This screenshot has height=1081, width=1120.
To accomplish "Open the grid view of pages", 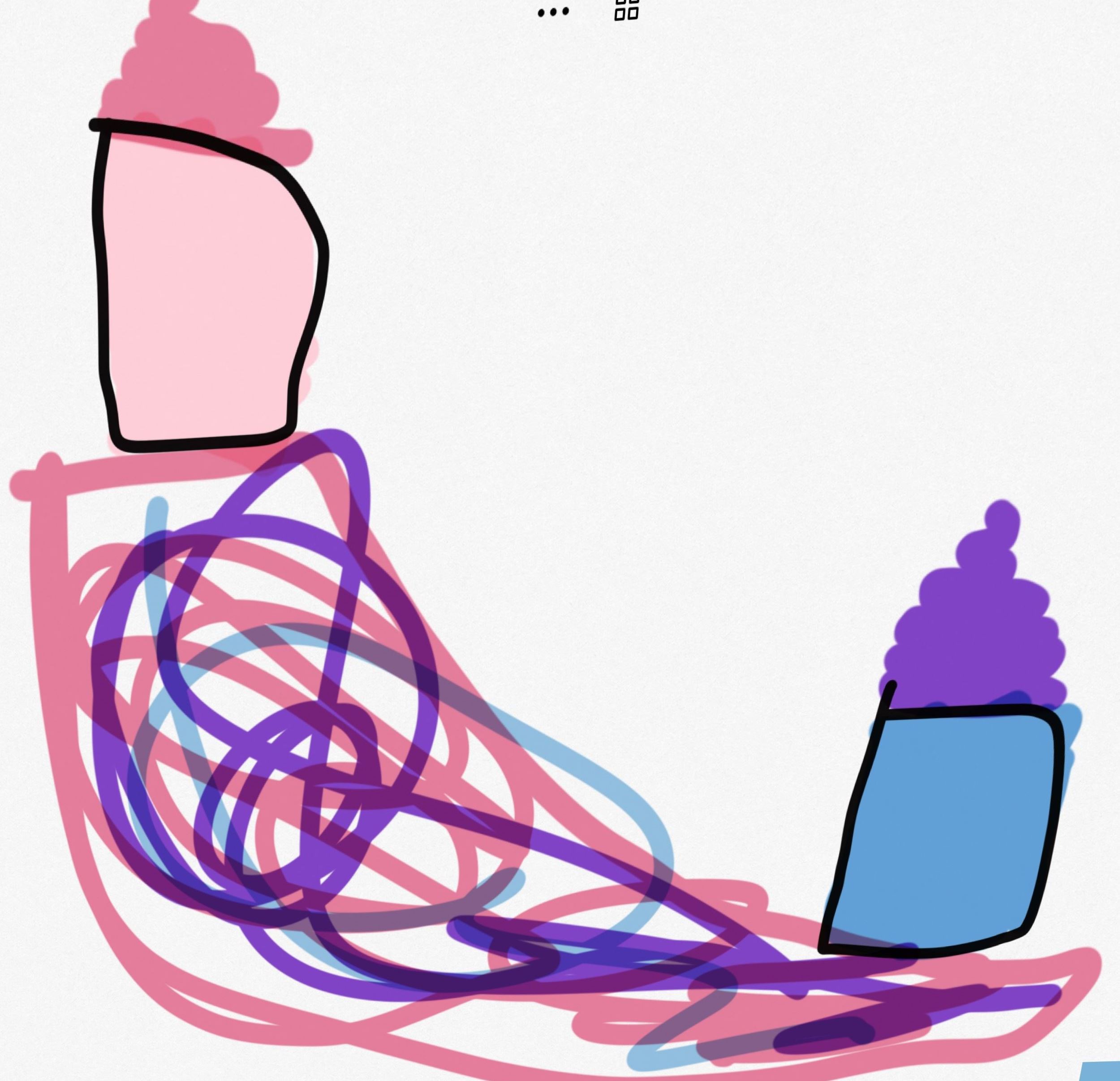I will pyautogui.click(x=626, y=9).
